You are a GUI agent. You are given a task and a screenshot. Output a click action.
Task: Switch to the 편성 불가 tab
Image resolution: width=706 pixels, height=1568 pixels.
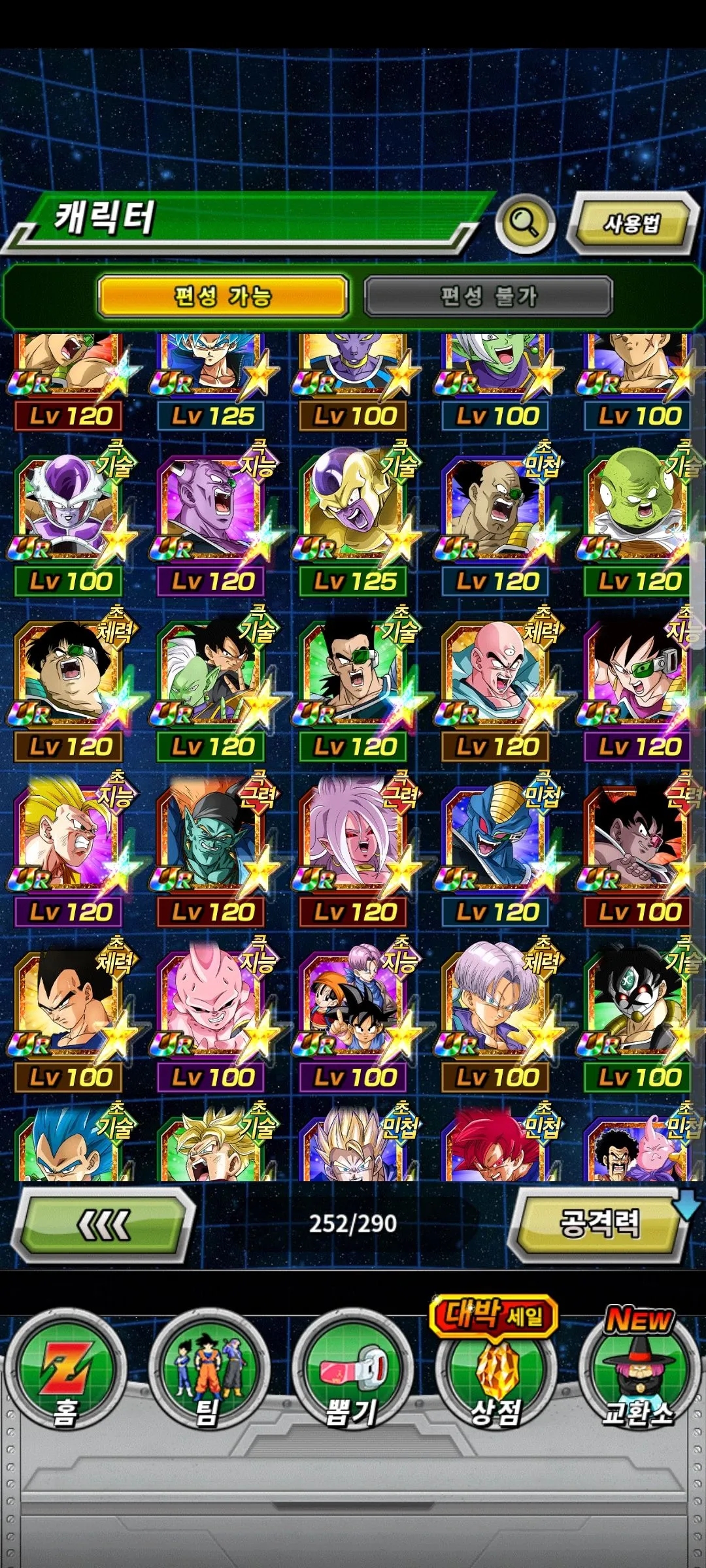coord(488,297)
